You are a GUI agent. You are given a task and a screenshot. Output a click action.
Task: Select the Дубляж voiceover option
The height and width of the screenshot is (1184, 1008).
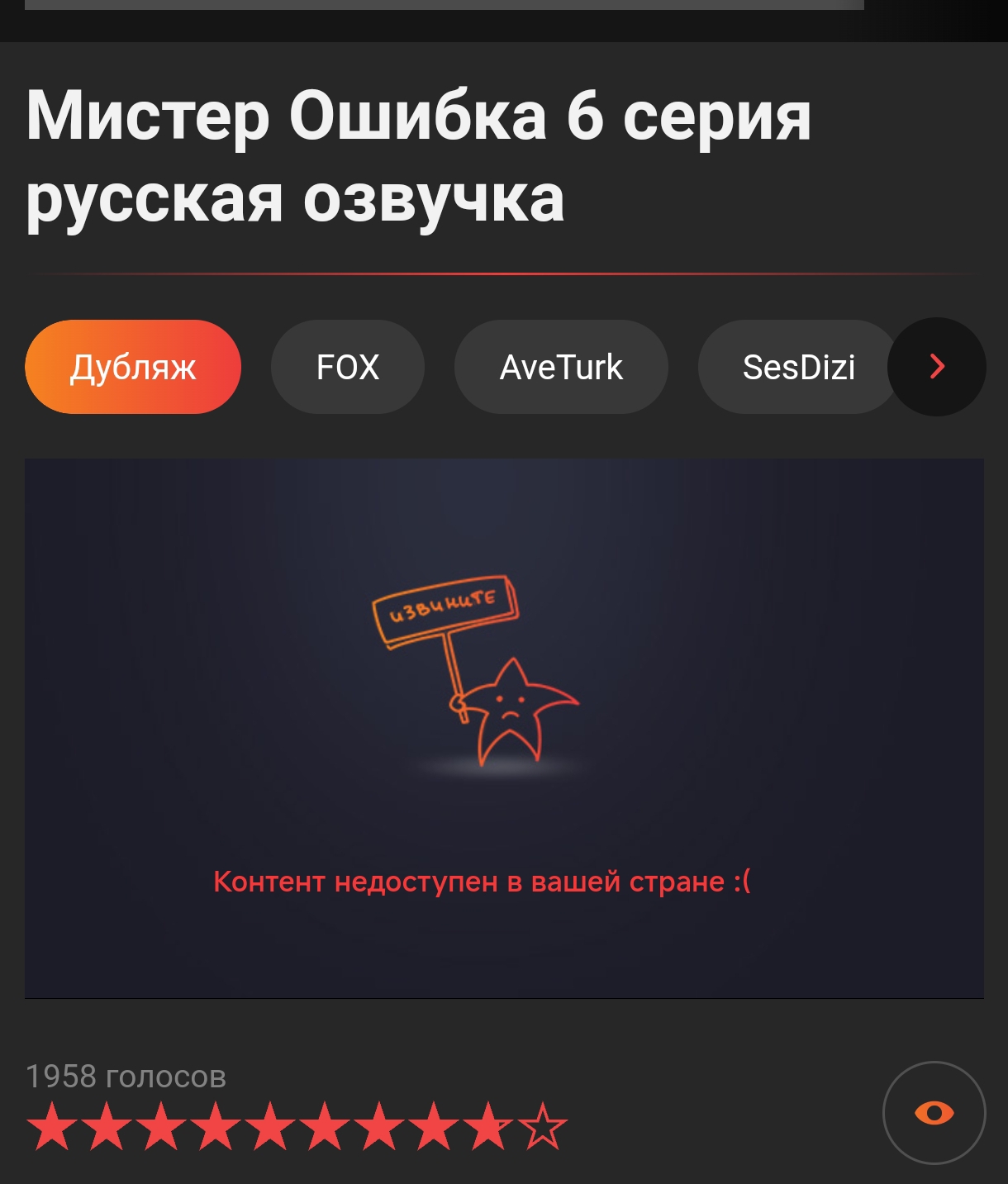tap(133, 367)
